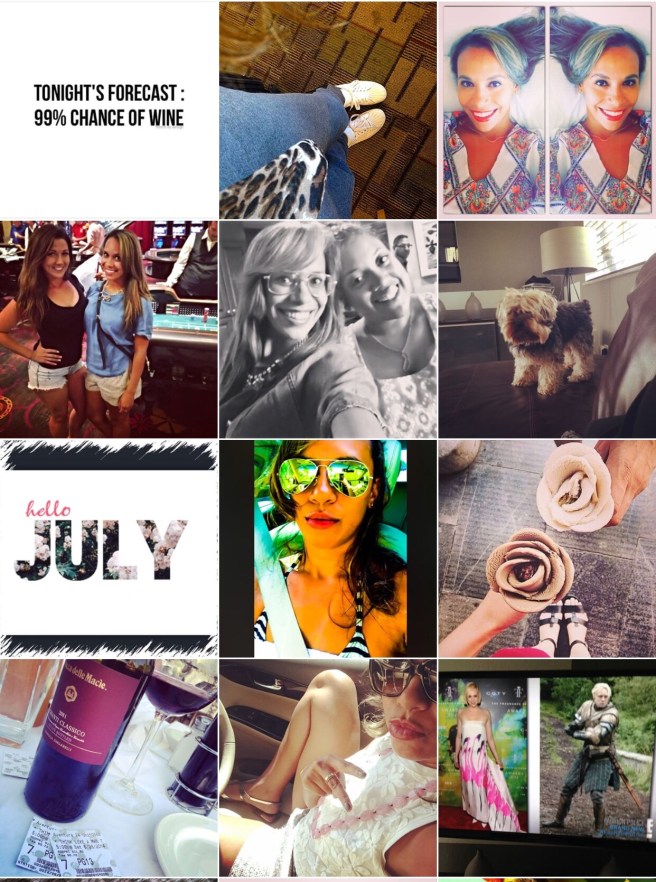
Task: Open the mirrored selfie with blue hair
Action: [547, 109]
